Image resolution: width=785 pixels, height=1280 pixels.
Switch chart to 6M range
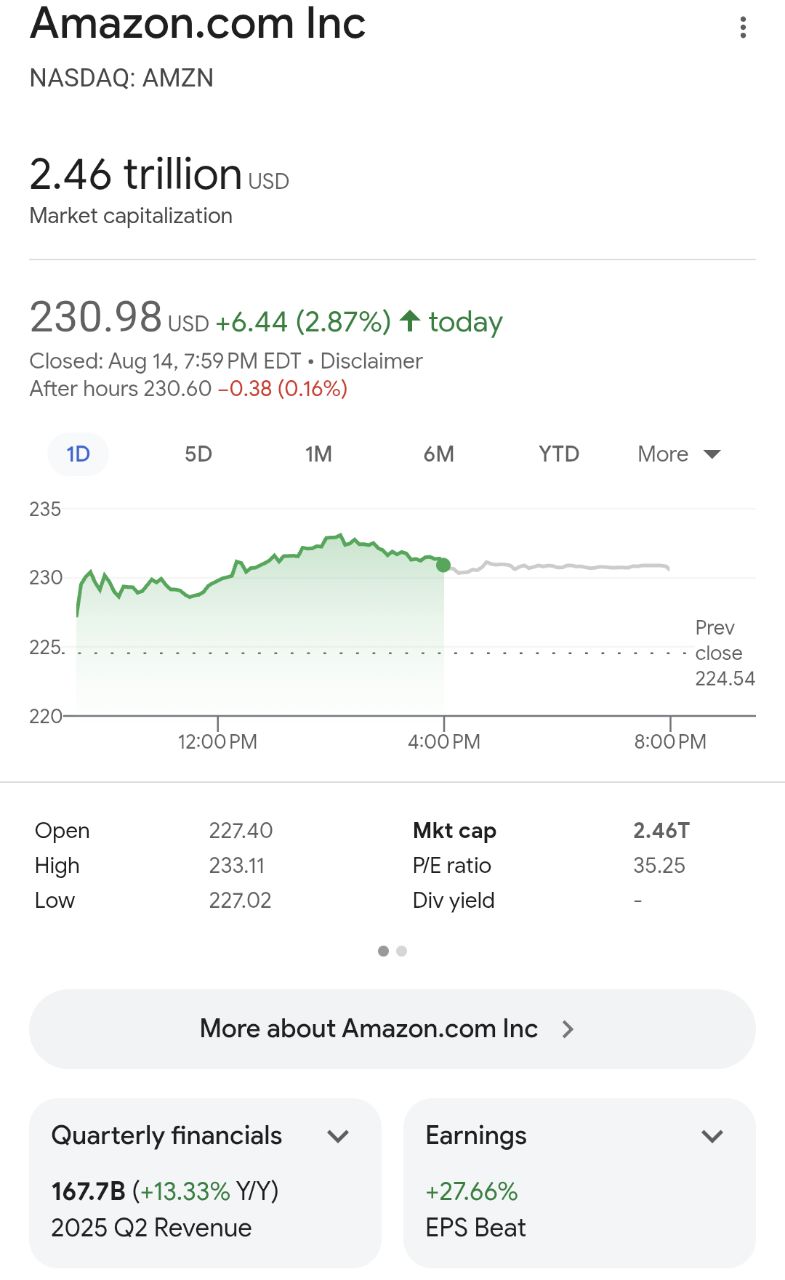(438, 454)
